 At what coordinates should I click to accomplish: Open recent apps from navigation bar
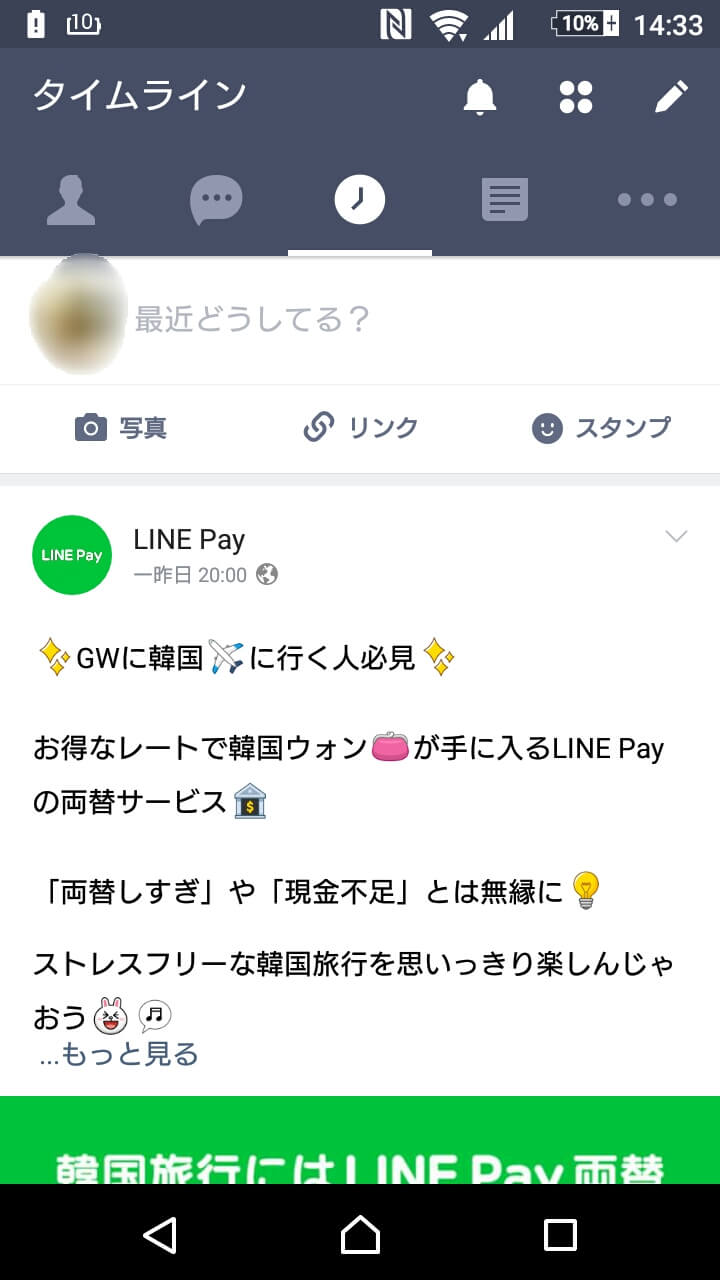pos(560,1234)
